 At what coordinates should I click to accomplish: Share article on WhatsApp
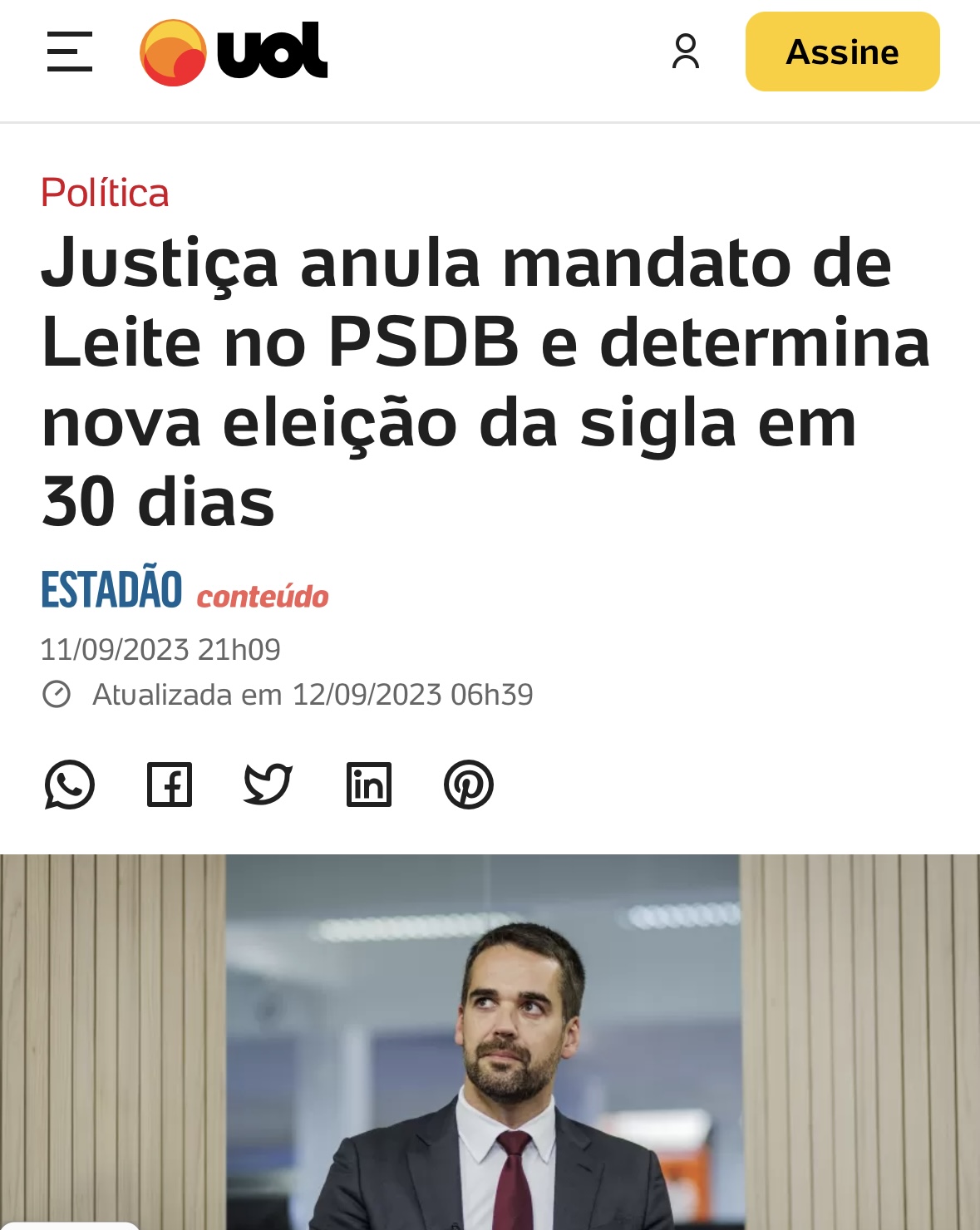point(70,784)
